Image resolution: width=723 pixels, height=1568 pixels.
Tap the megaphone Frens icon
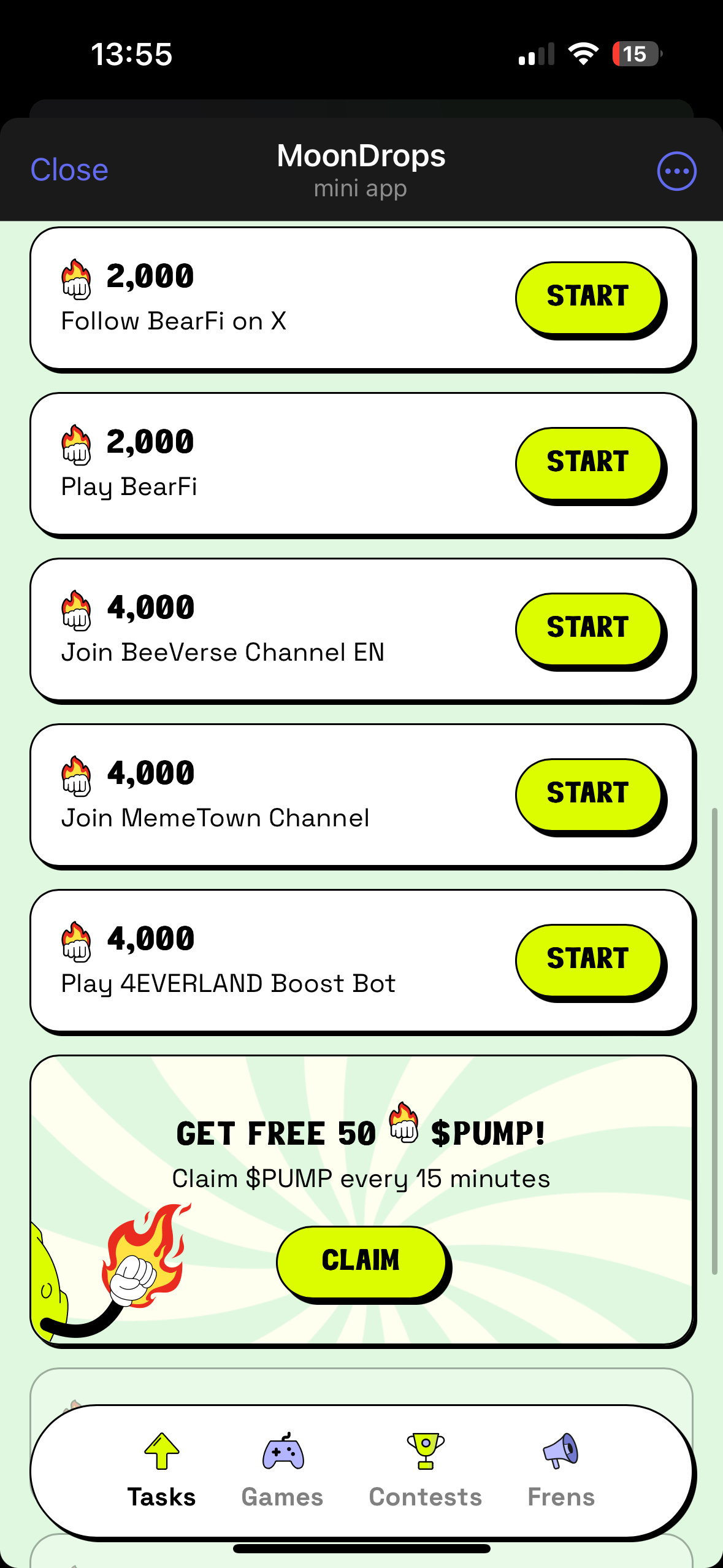560,1451
